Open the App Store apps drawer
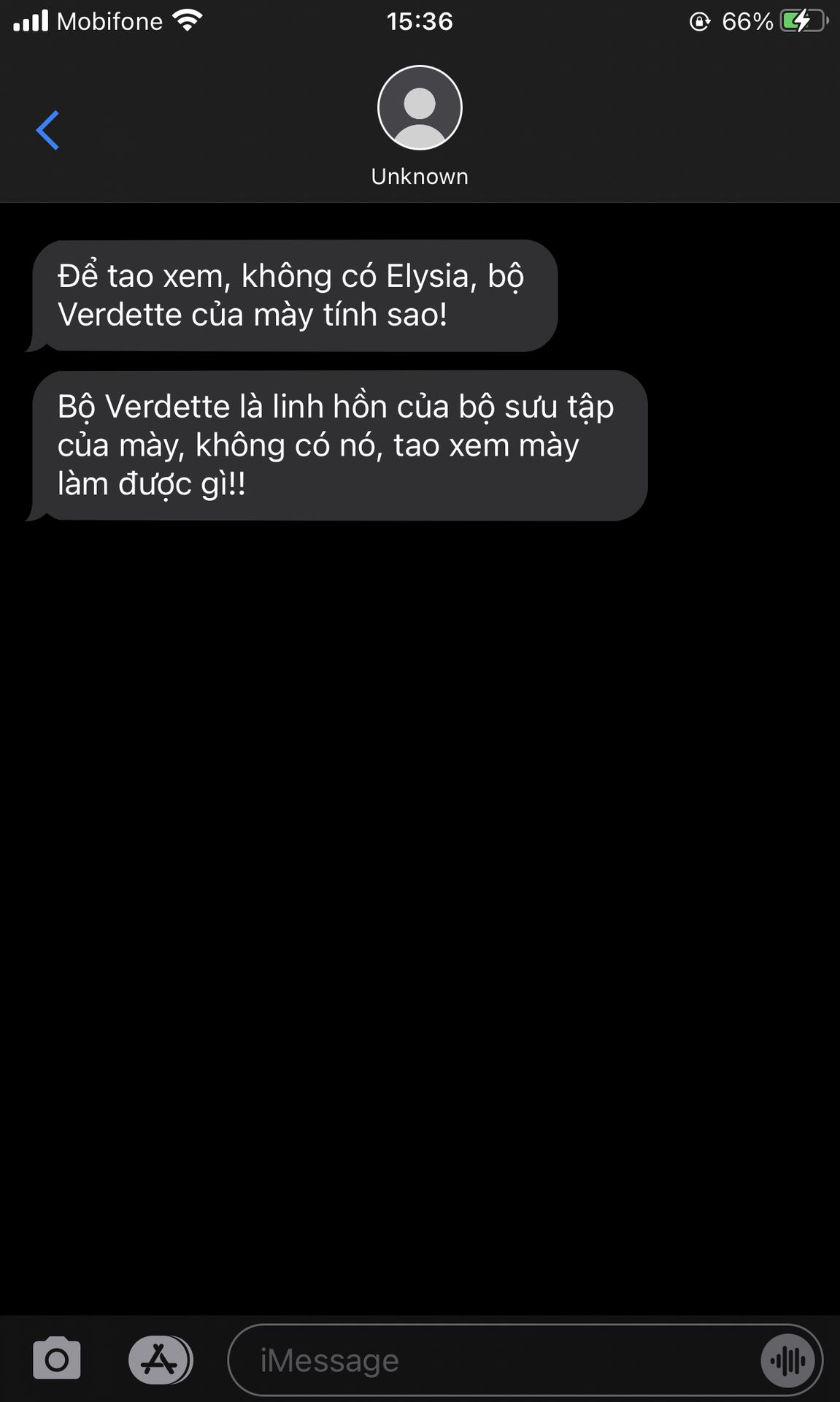This screenshot has width=840, height=1402. [x=161, y=1360]
